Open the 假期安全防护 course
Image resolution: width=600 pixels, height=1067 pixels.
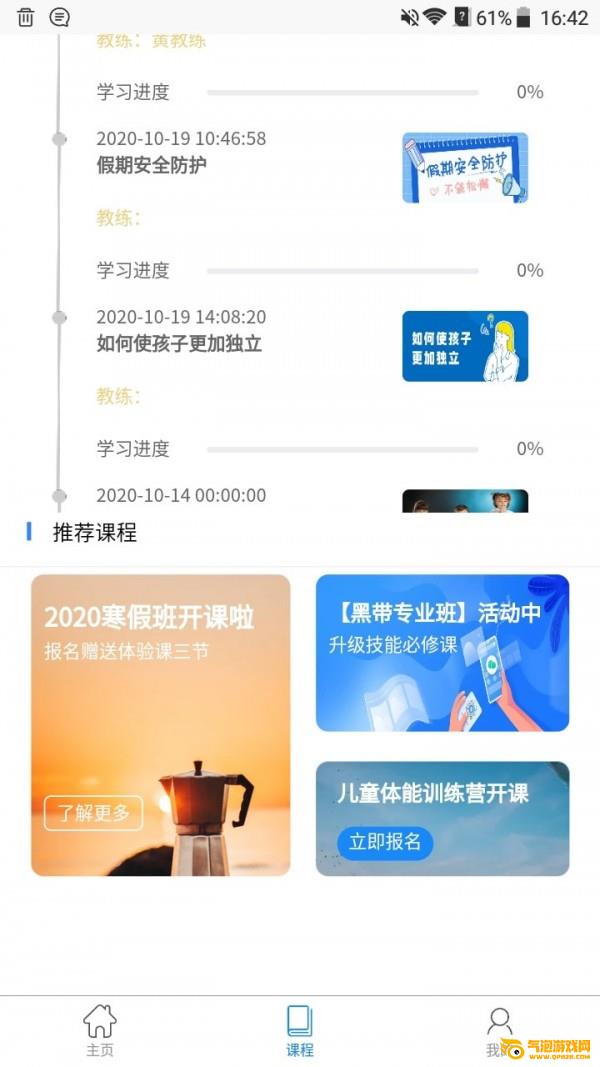152,165
